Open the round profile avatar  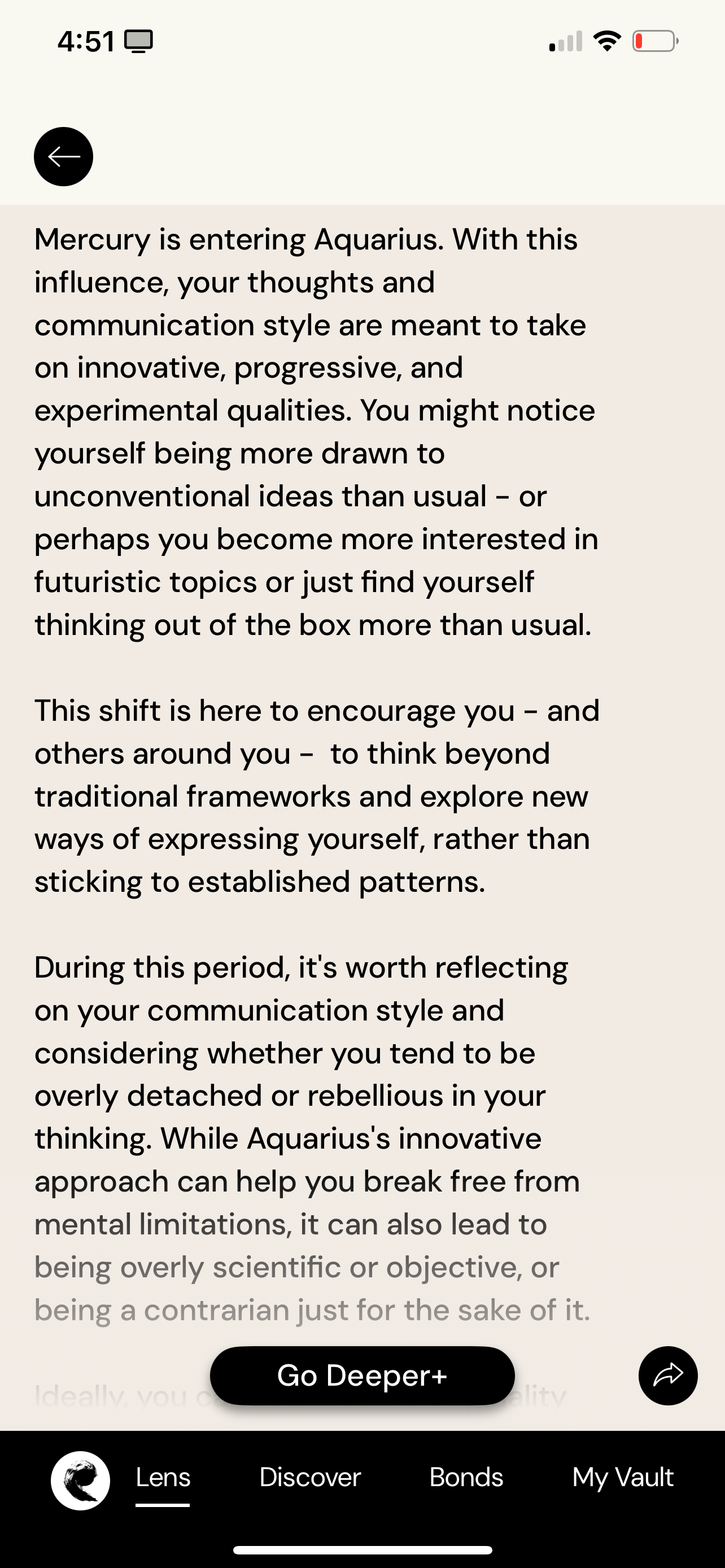pyautogui.click(x=80, y=1481)
